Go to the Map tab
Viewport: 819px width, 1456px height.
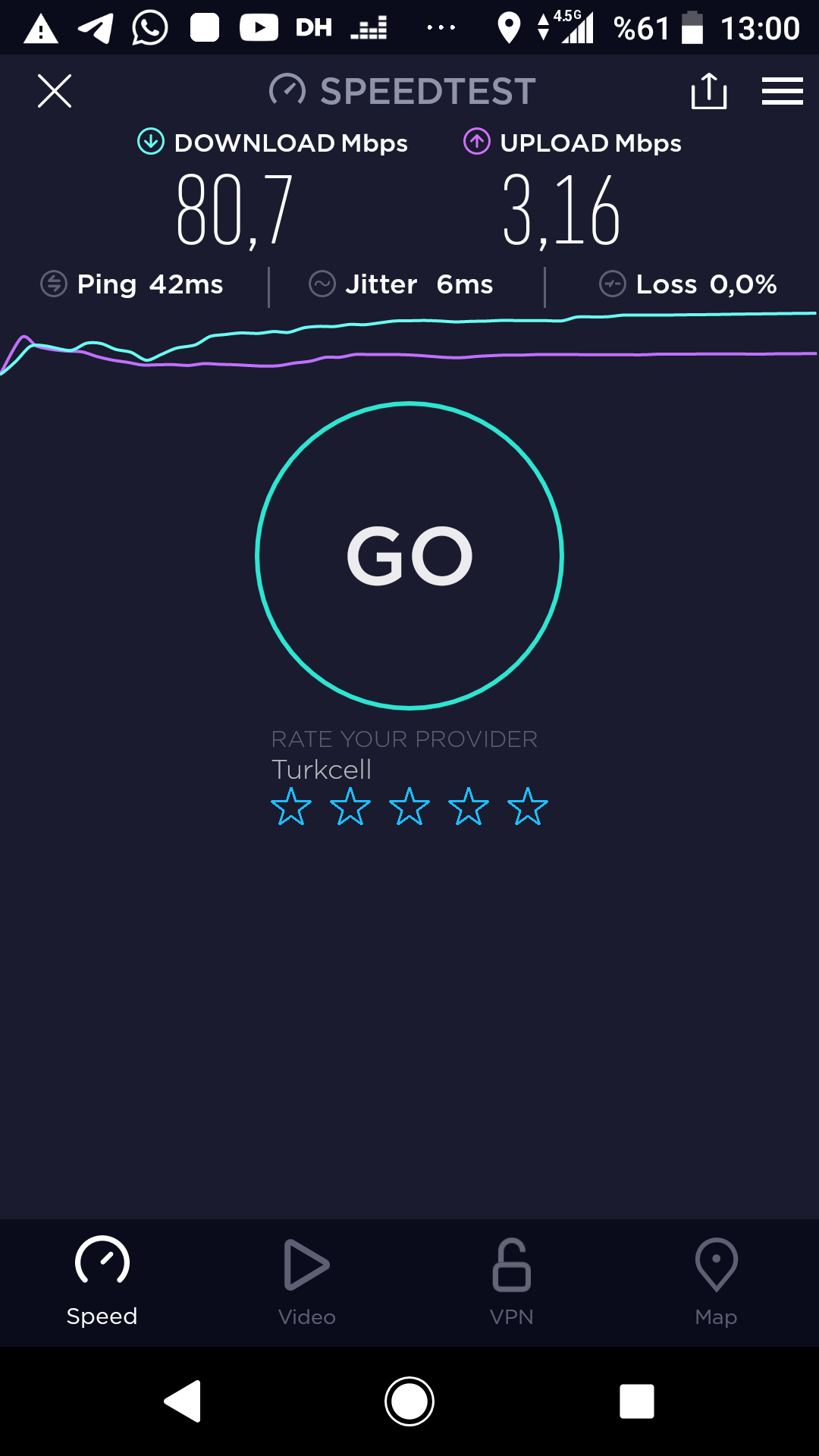click(x=717, y=1282)
